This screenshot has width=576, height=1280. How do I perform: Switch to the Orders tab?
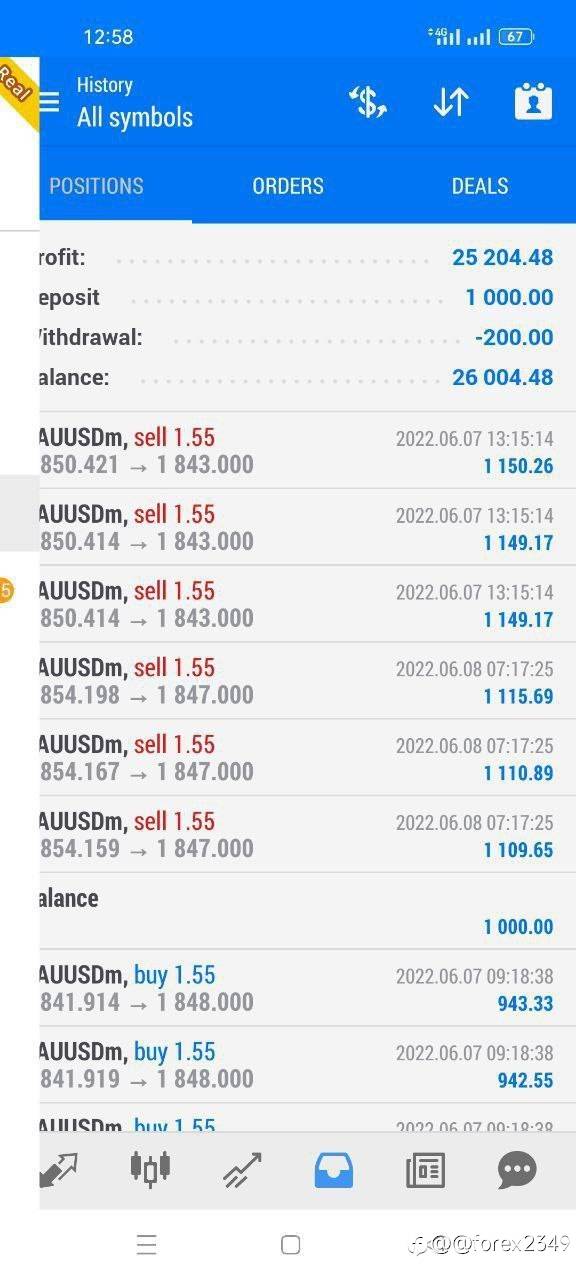click(288, 186)
